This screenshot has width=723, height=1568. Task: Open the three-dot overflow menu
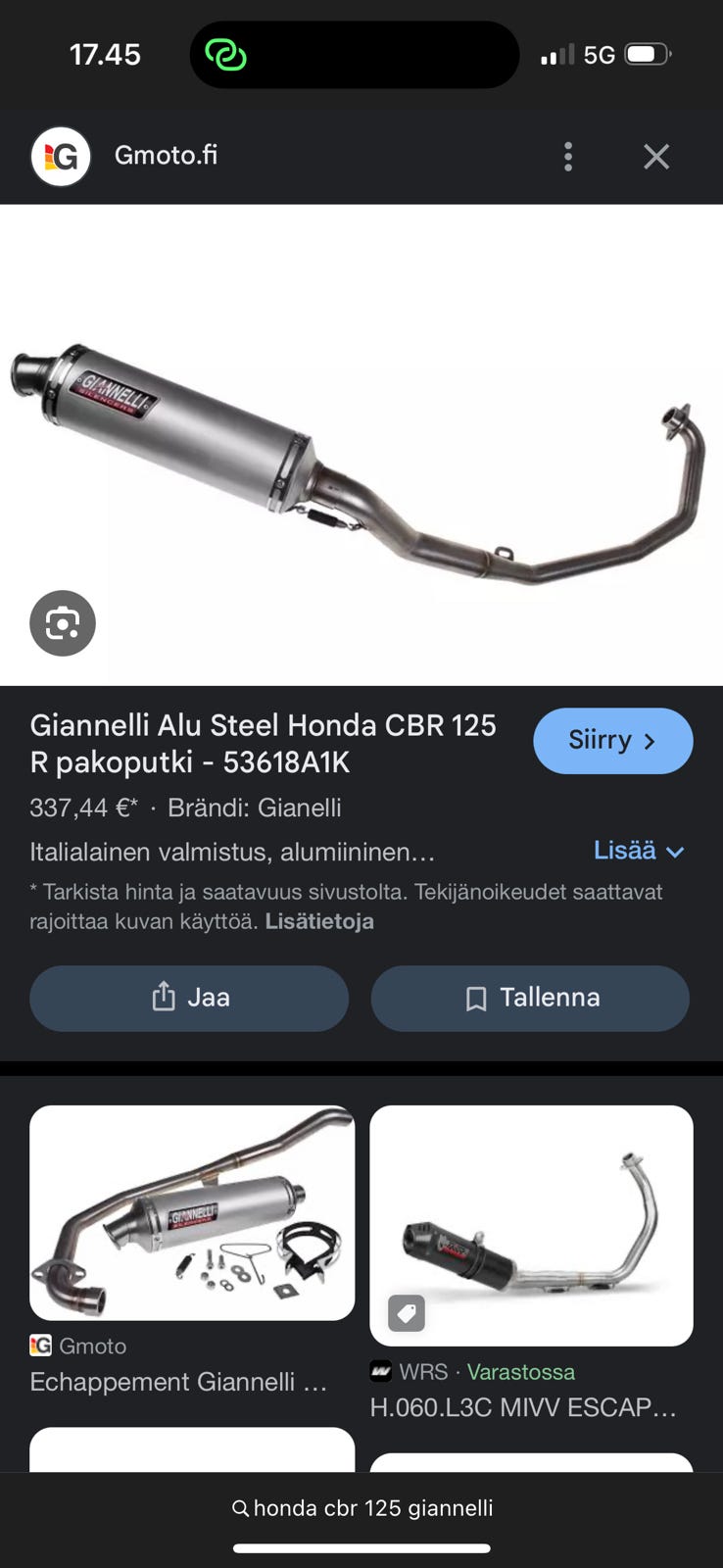(x=568, y=157)
